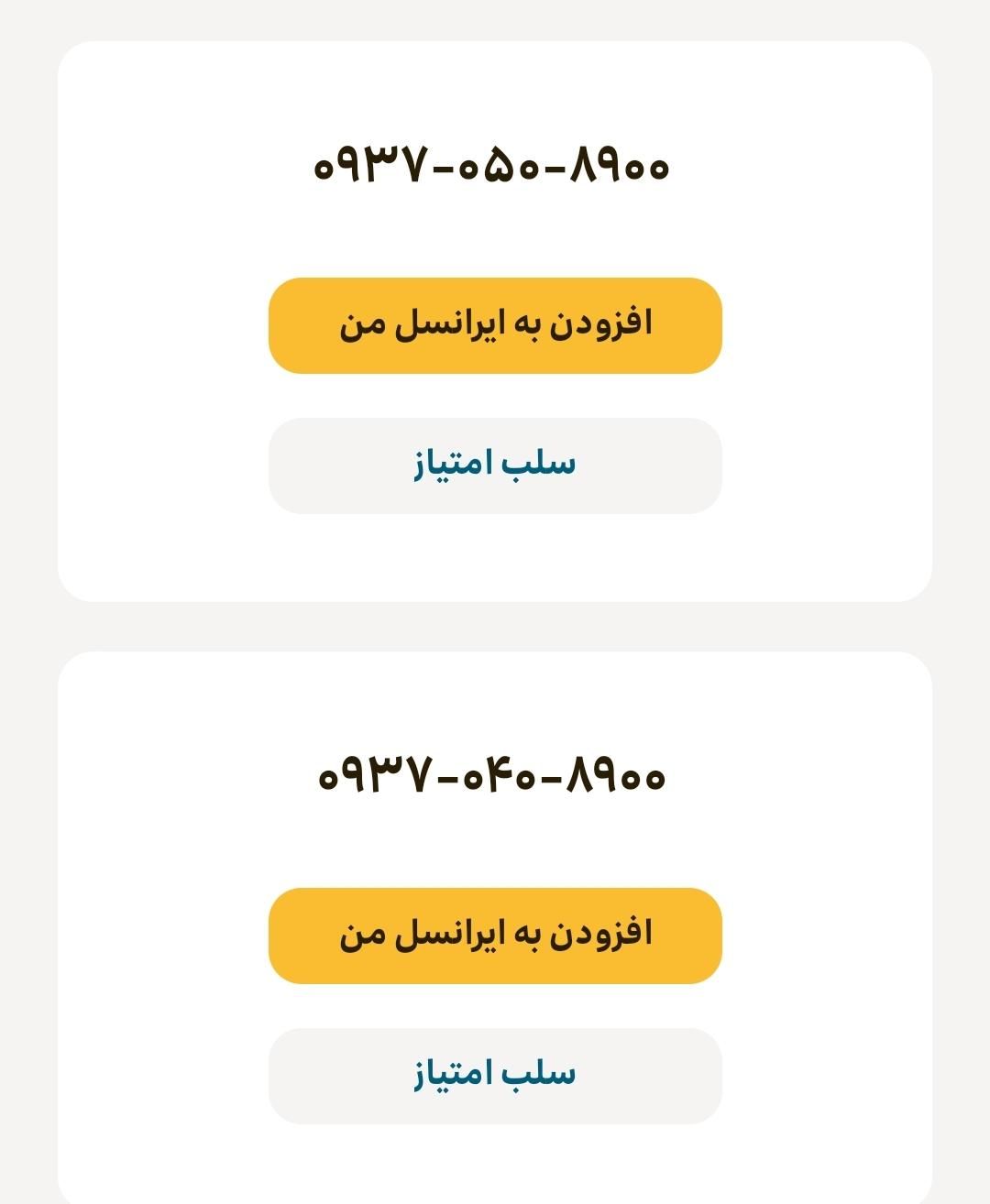Click the white card containing 0937-050-8900
Image resolution: width=990 pixels, height=1204 pixels.
tap(495, 321)
